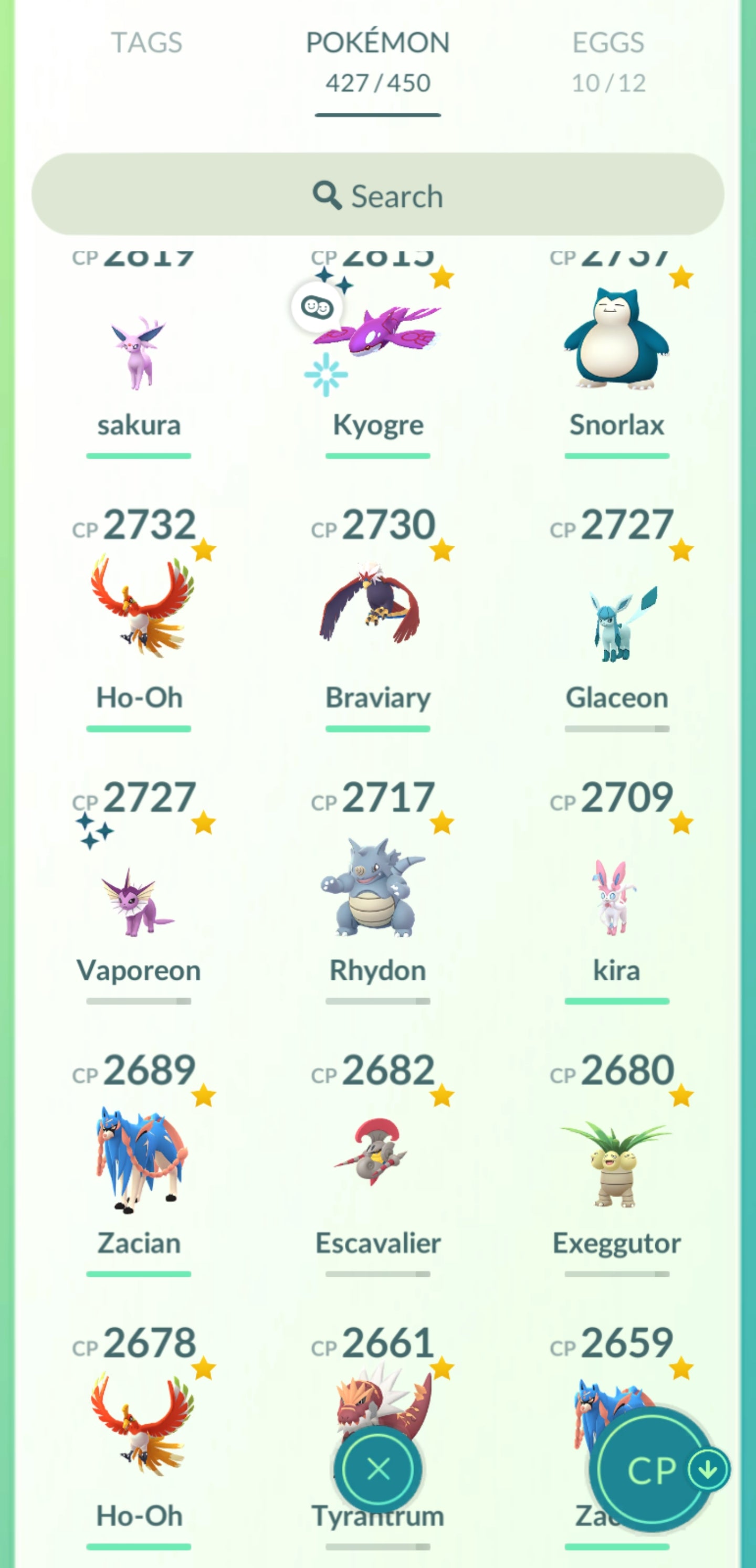The width and height of the screenshot is (756, 1568).
Task: Tap the Search field
Action: point(377,195)
